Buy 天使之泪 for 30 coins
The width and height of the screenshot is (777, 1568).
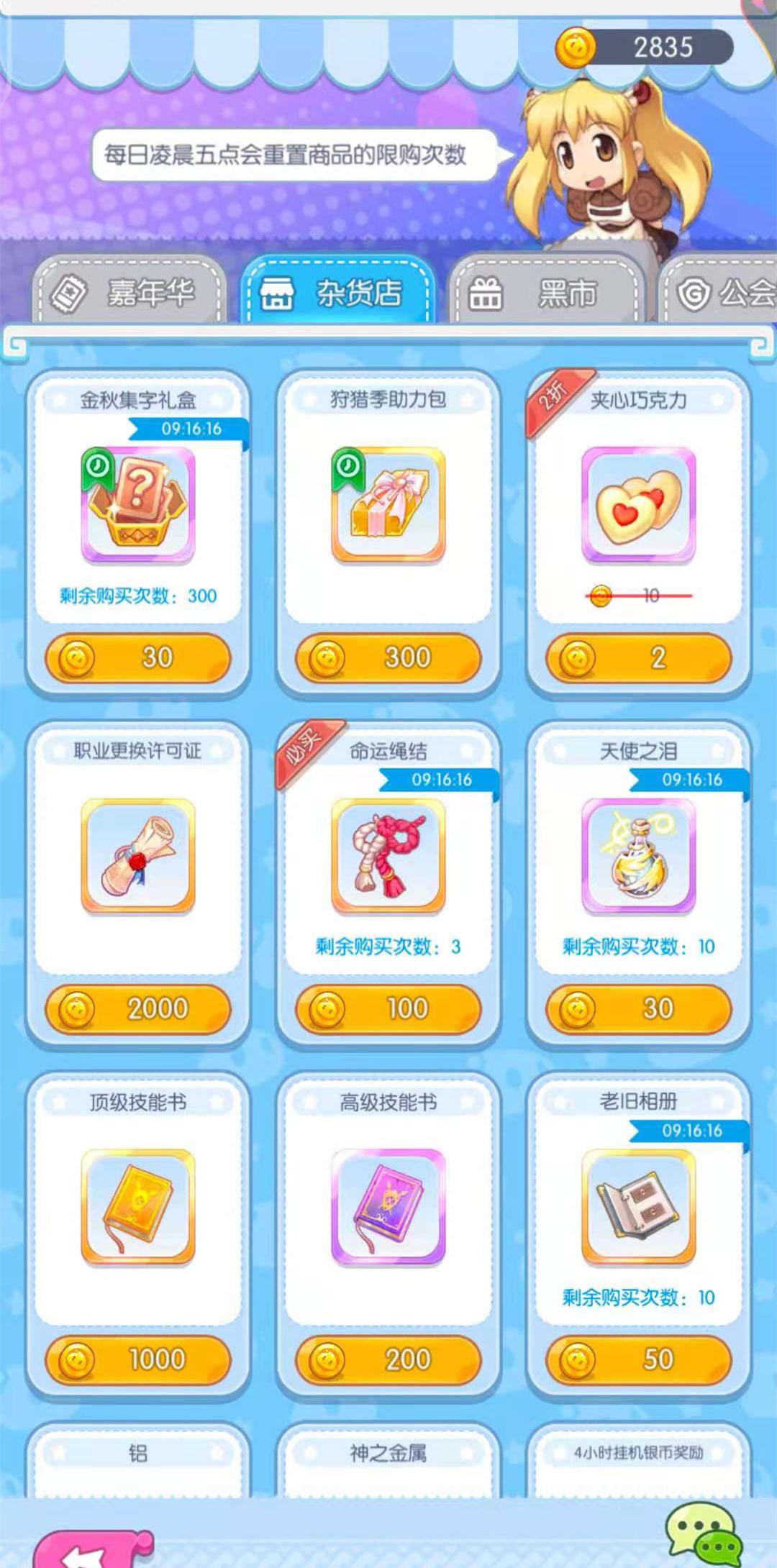tap(639, 1008)
